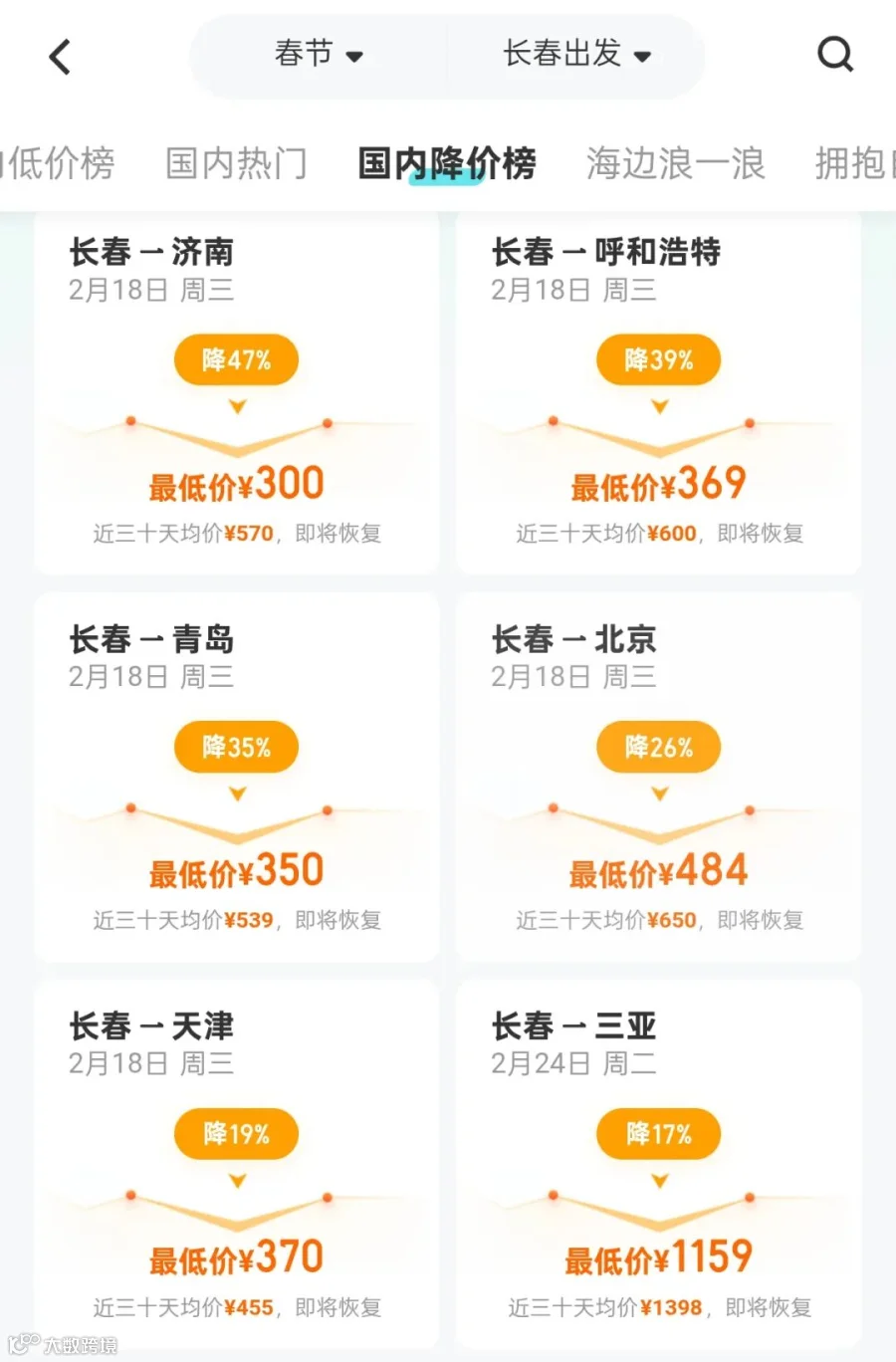Tap the trend line dot on 青岛 card
Screen dimensions: 896x1362
coord(130,808)
